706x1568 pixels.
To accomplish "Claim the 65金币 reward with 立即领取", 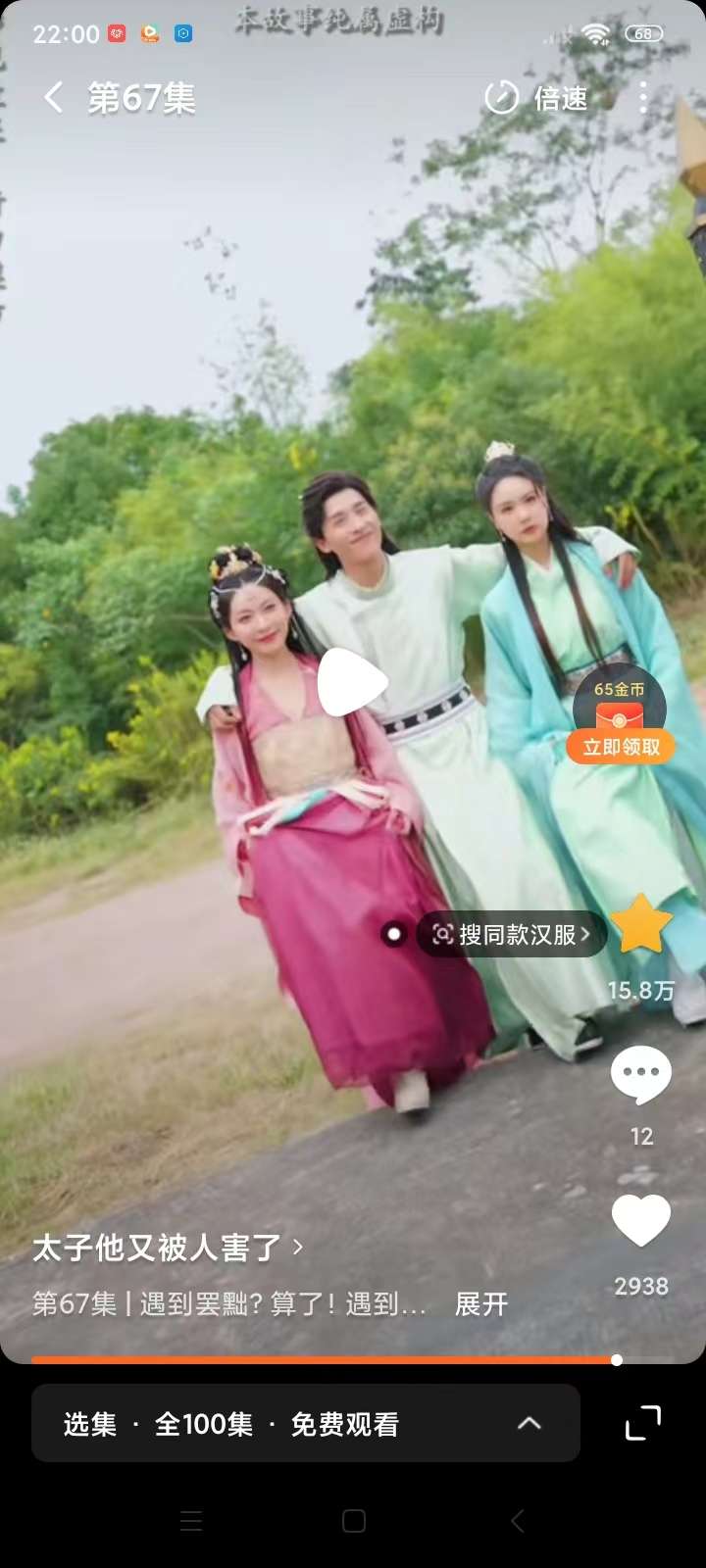I will click(x=620, y=747).
